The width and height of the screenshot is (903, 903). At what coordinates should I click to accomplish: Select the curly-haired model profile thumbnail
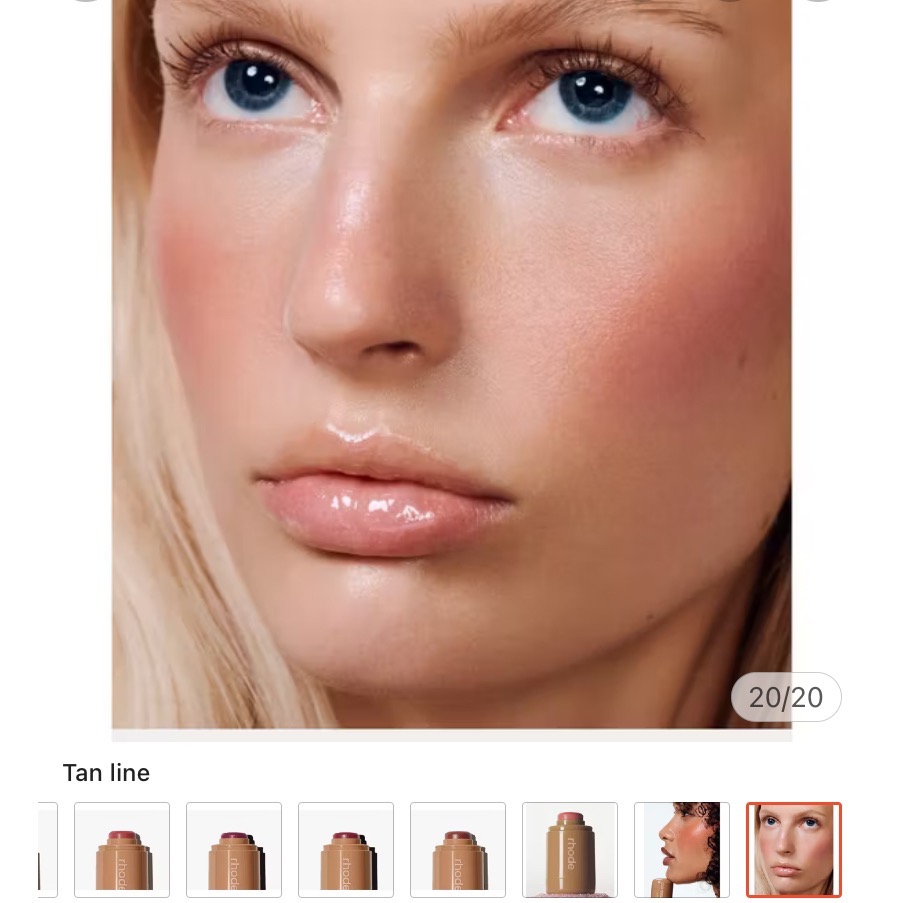682,849
